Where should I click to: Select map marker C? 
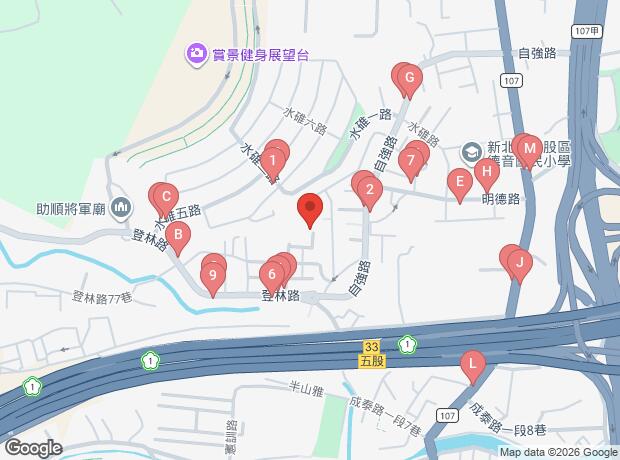click(x=168, y=197)
